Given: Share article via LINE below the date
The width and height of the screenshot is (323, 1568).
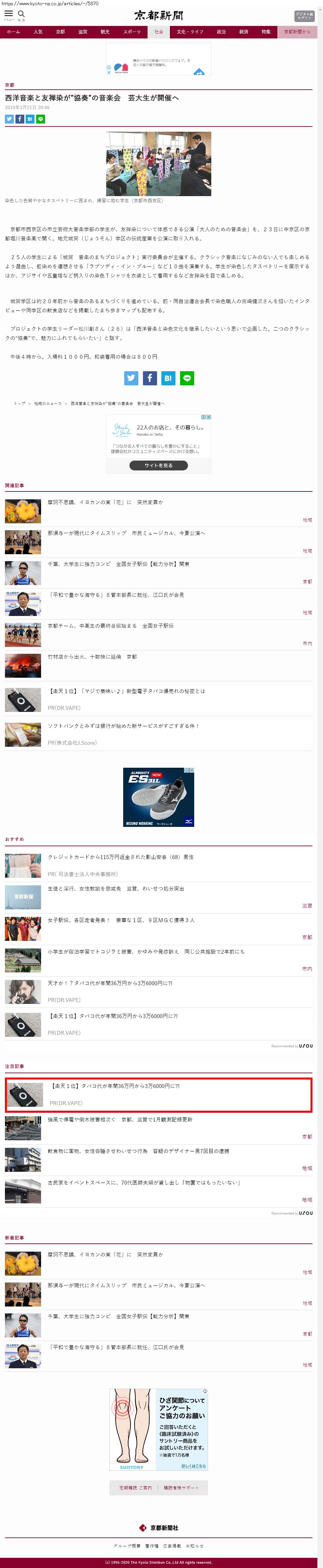Looking at the screenshot, I should (x=40, y=119).
